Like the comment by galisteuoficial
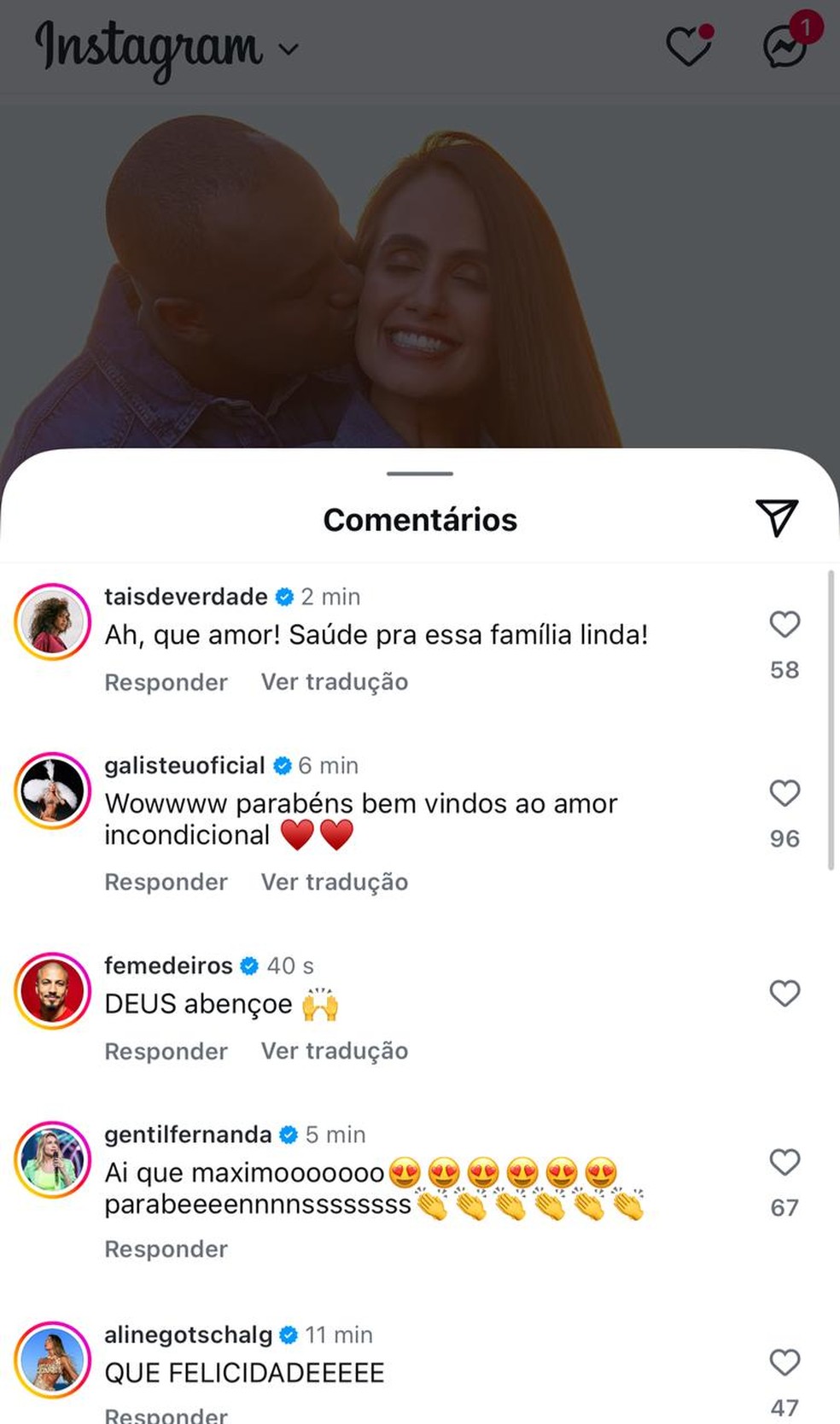This screenshot has height=1424, width=840. pos(785,794)
